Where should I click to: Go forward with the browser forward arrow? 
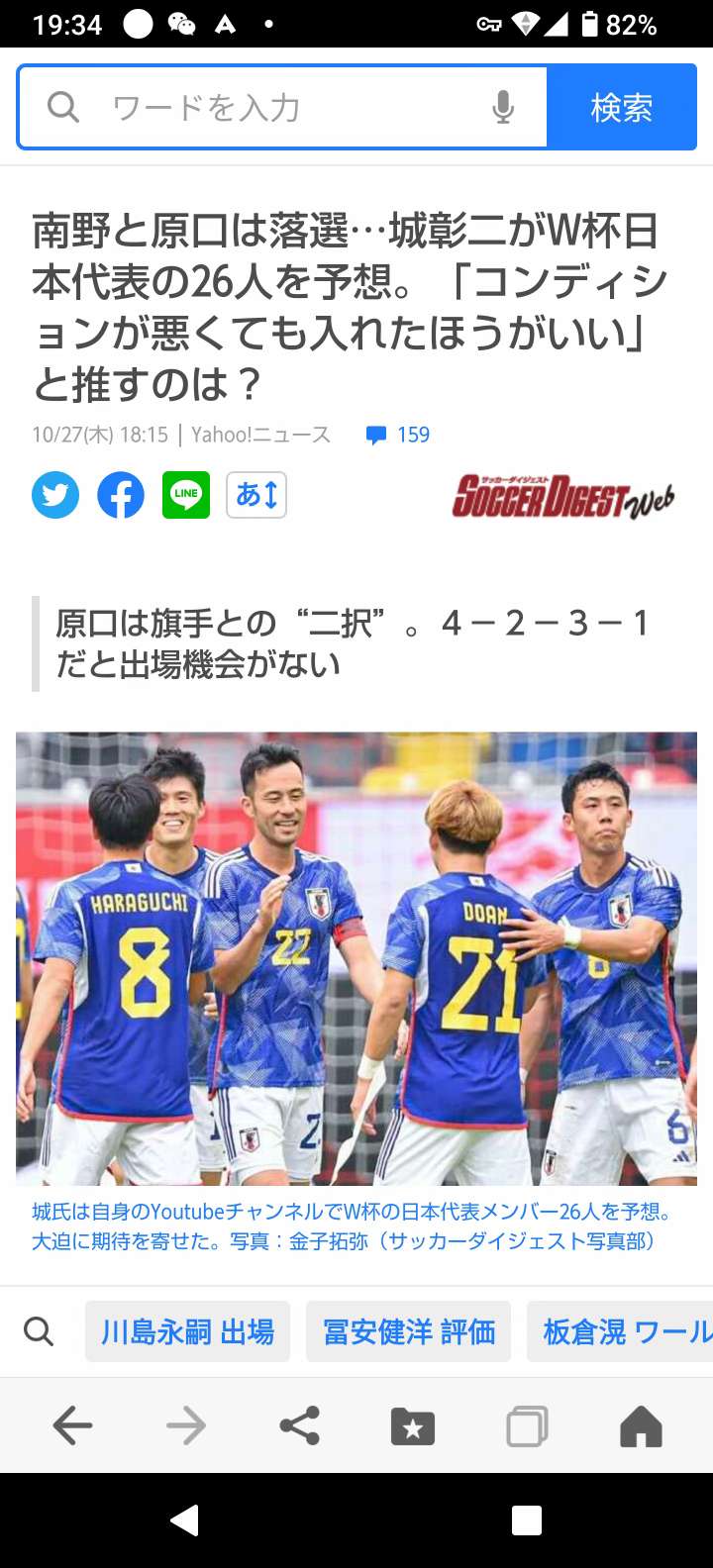pyautogui.click(x=186, y=1426)
